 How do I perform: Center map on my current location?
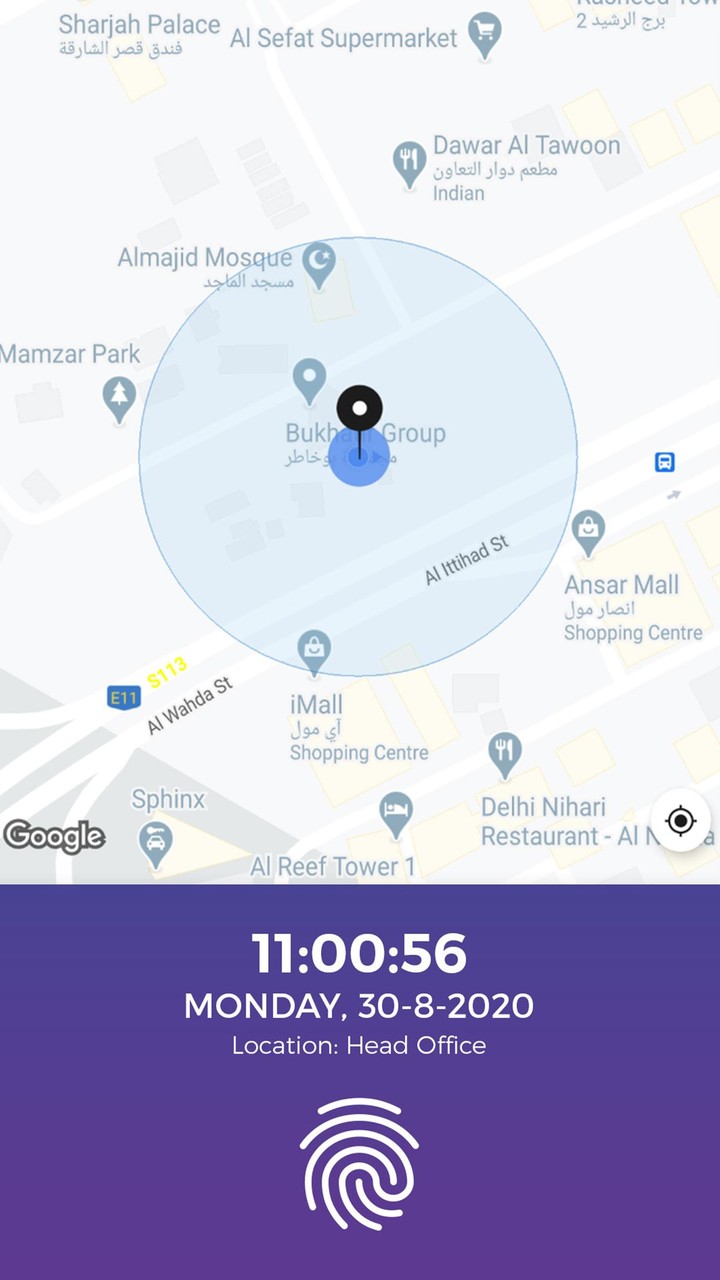(681, 821)
